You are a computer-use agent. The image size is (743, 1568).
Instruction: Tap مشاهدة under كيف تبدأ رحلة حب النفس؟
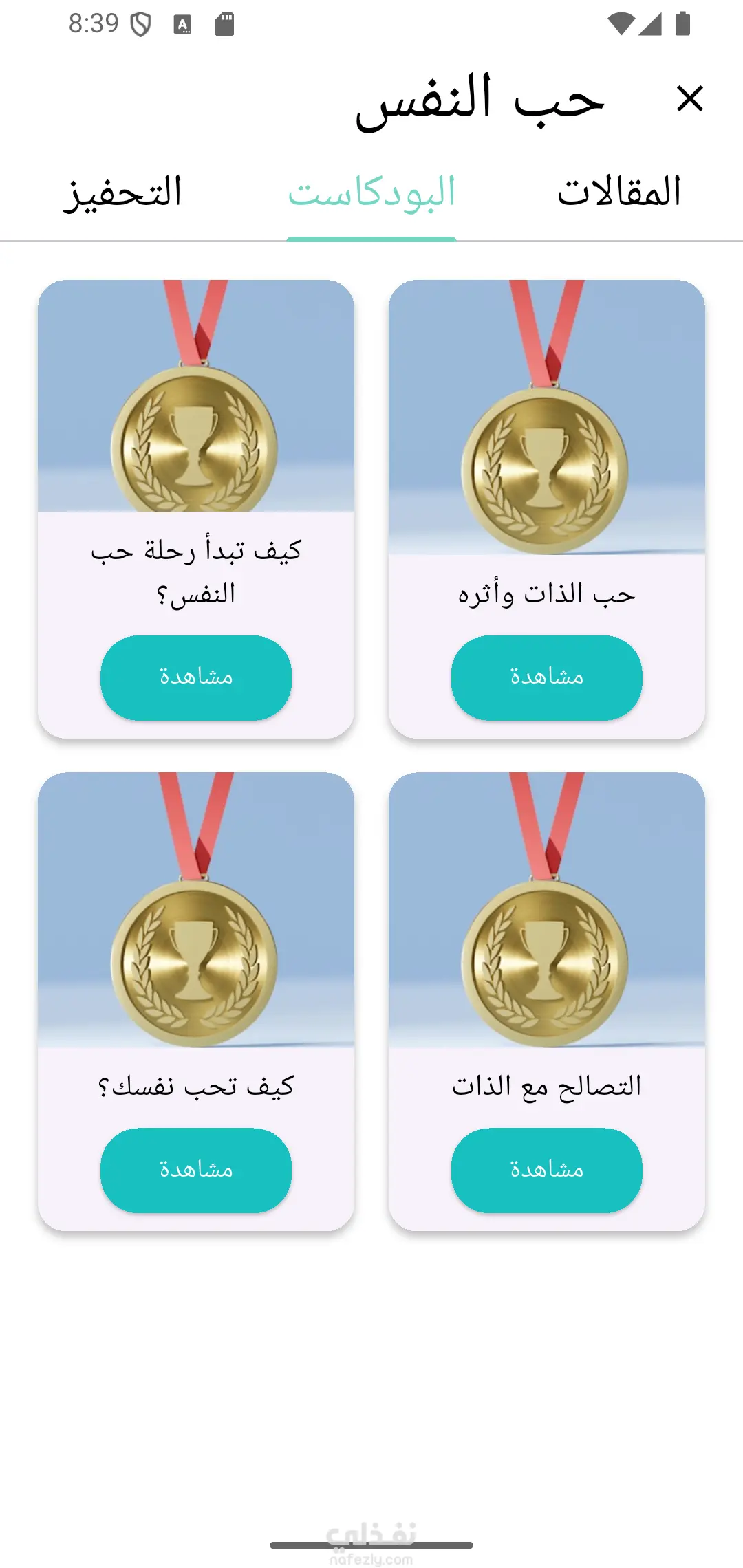coord(196,677)
